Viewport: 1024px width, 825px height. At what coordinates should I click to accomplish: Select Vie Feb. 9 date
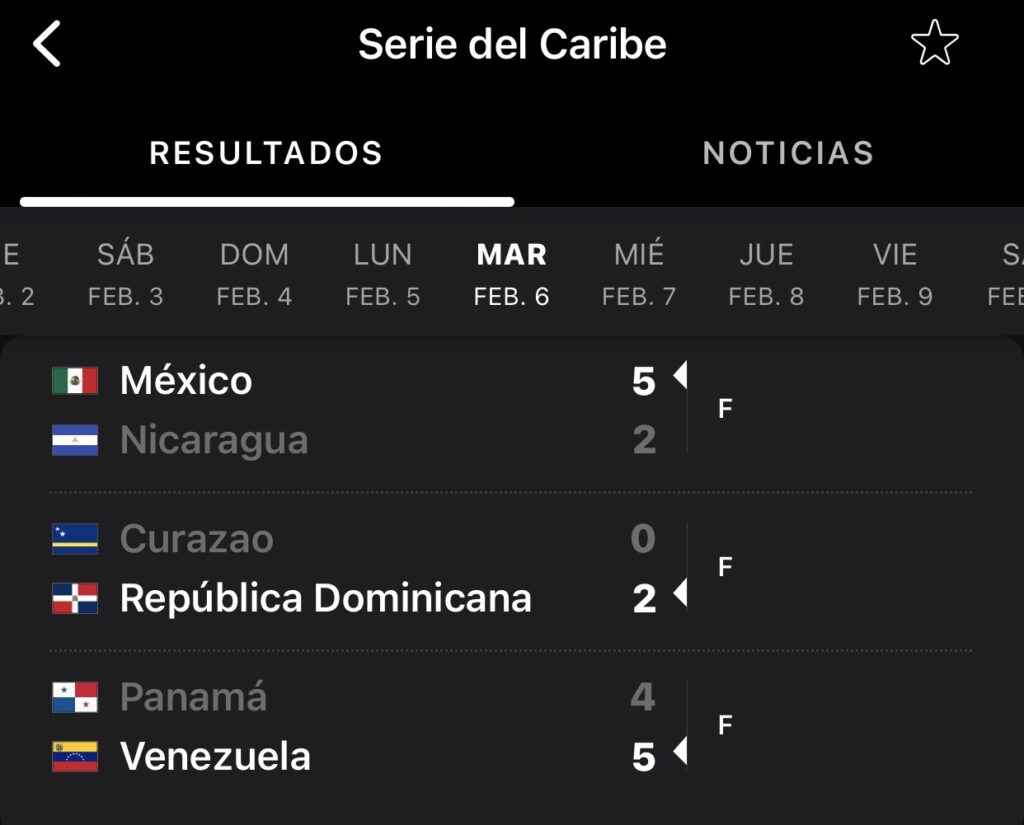[x=895, y=274]
